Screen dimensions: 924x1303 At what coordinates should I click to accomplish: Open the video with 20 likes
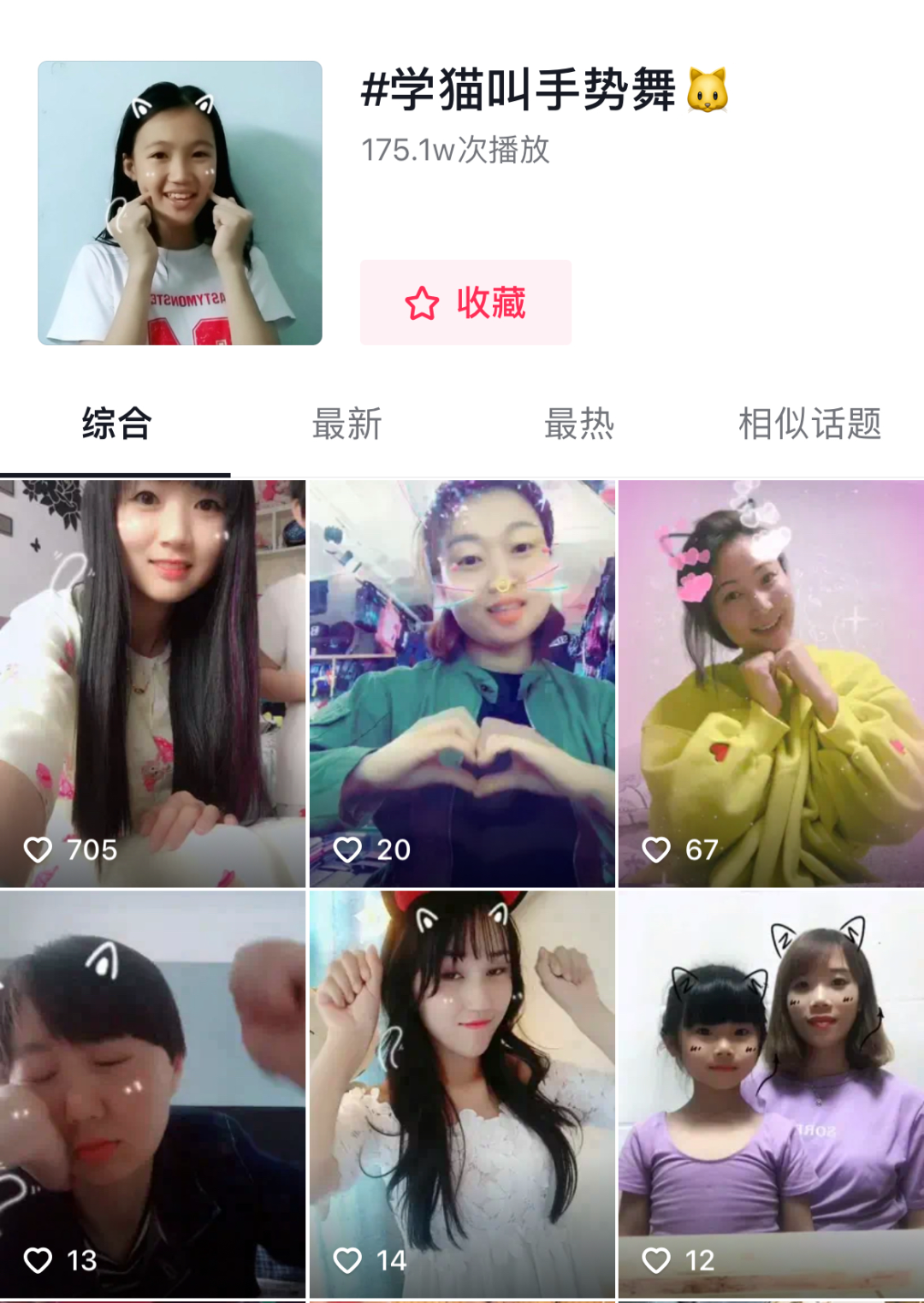[462, 683]
